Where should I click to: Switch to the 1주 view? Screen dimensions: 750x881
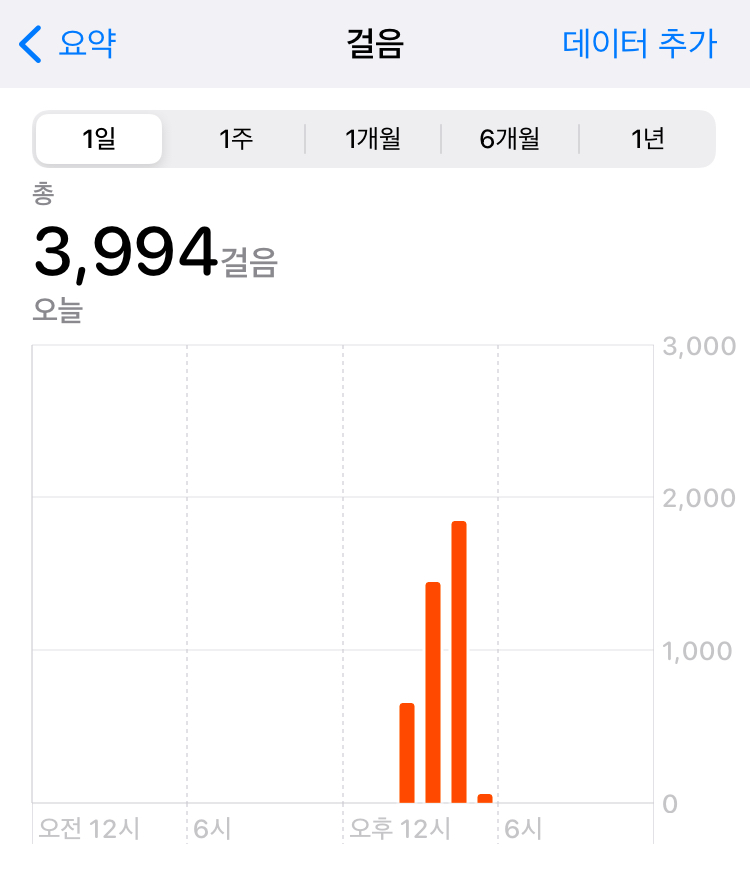tap(236, 139)
